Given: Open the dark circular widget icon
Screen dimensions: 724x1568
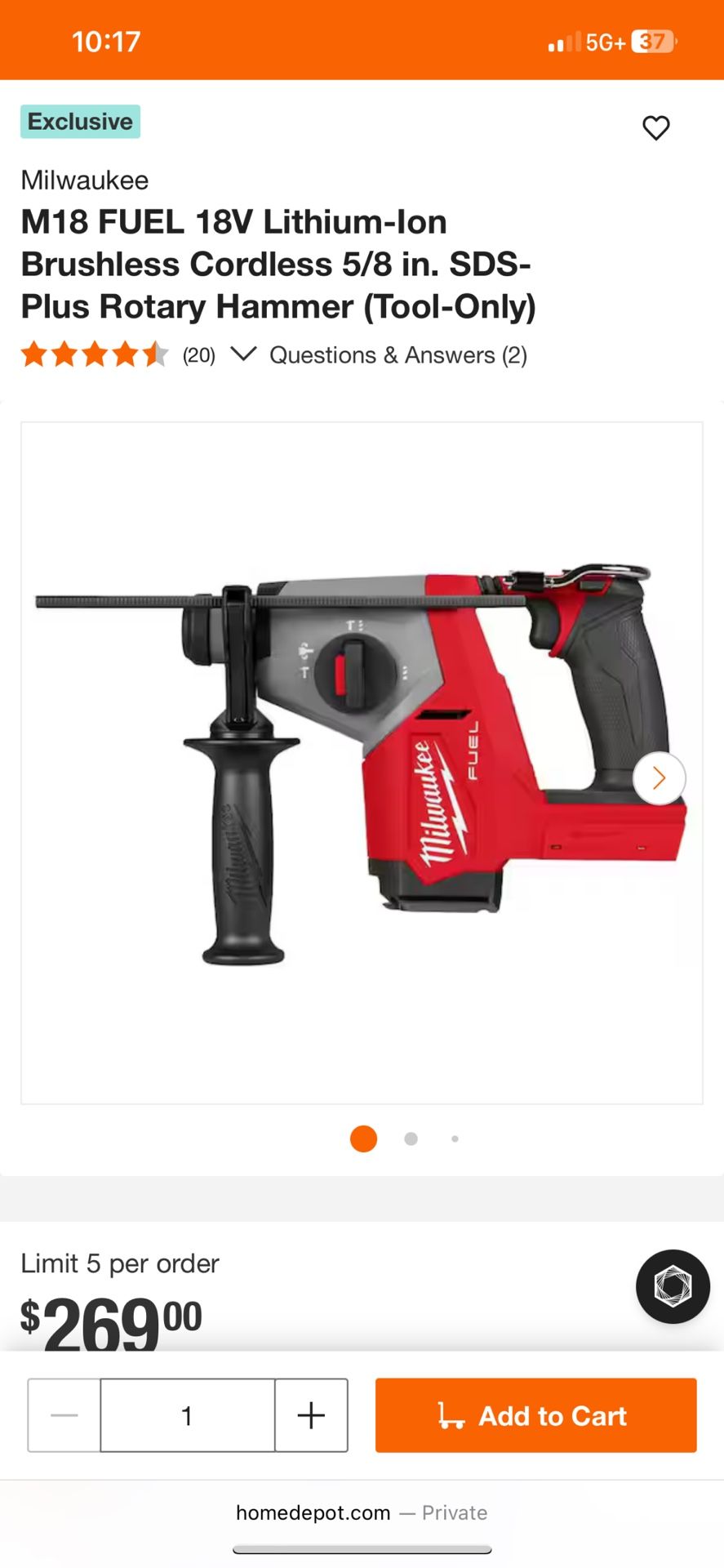Looking at the screenshot, I should tap(672, 1285).
